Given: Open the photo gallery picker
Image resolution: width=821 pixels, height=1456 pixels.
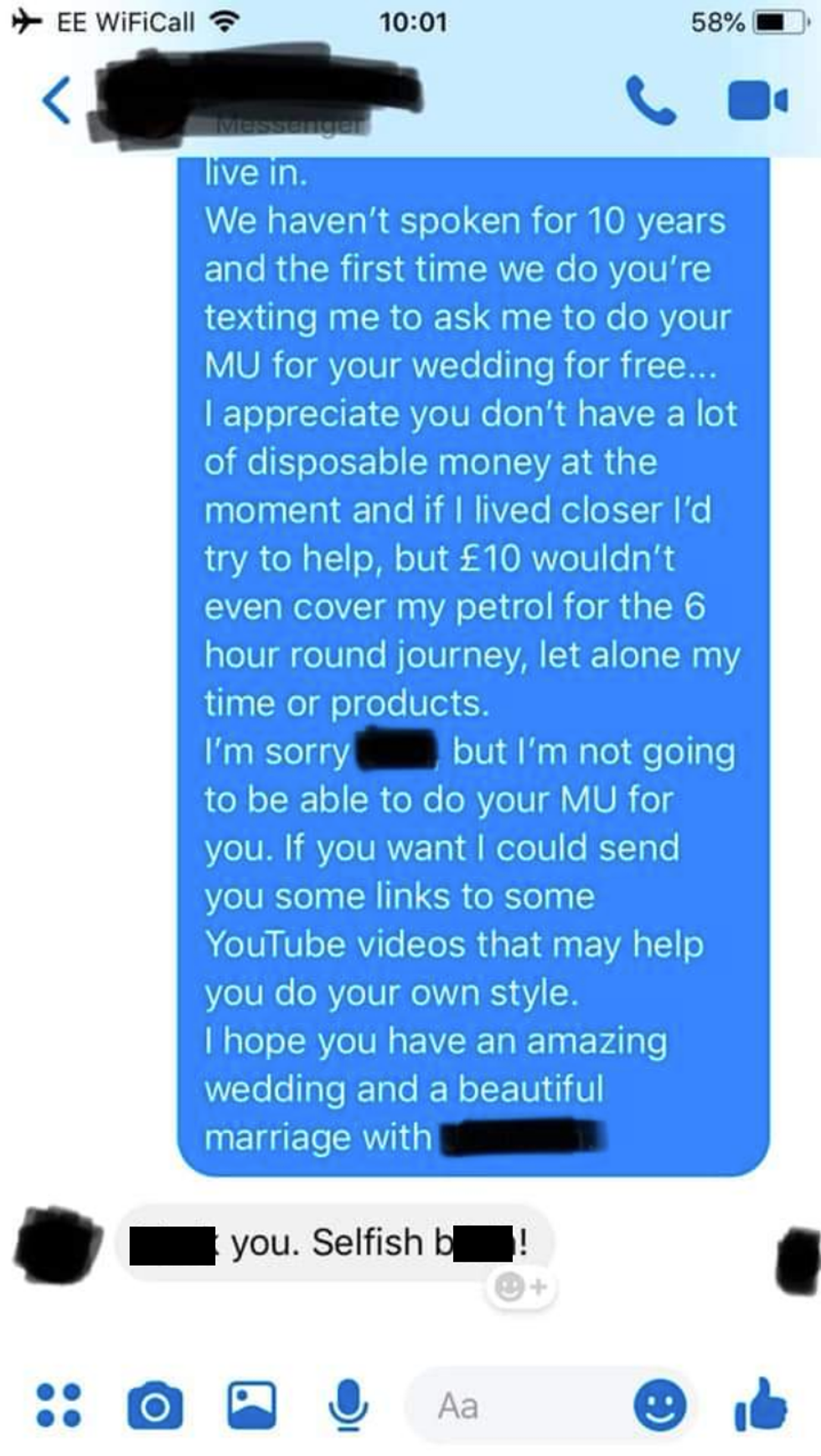Looking at the screenshot, I should coord(251,1405).
